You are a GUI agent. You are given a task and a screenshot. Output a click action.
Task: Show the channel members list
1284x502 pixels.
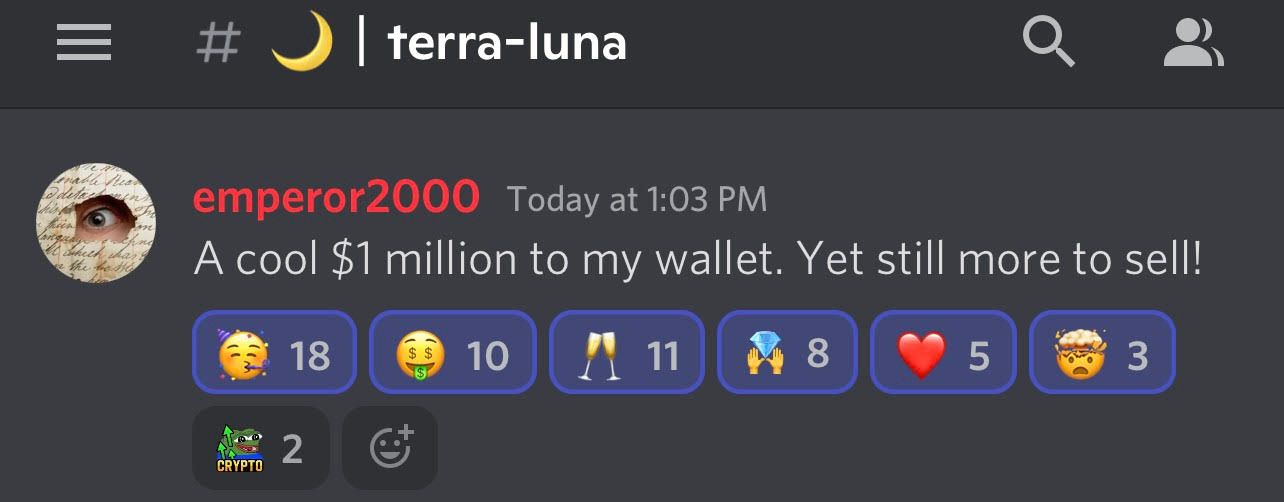point(1193,44)
